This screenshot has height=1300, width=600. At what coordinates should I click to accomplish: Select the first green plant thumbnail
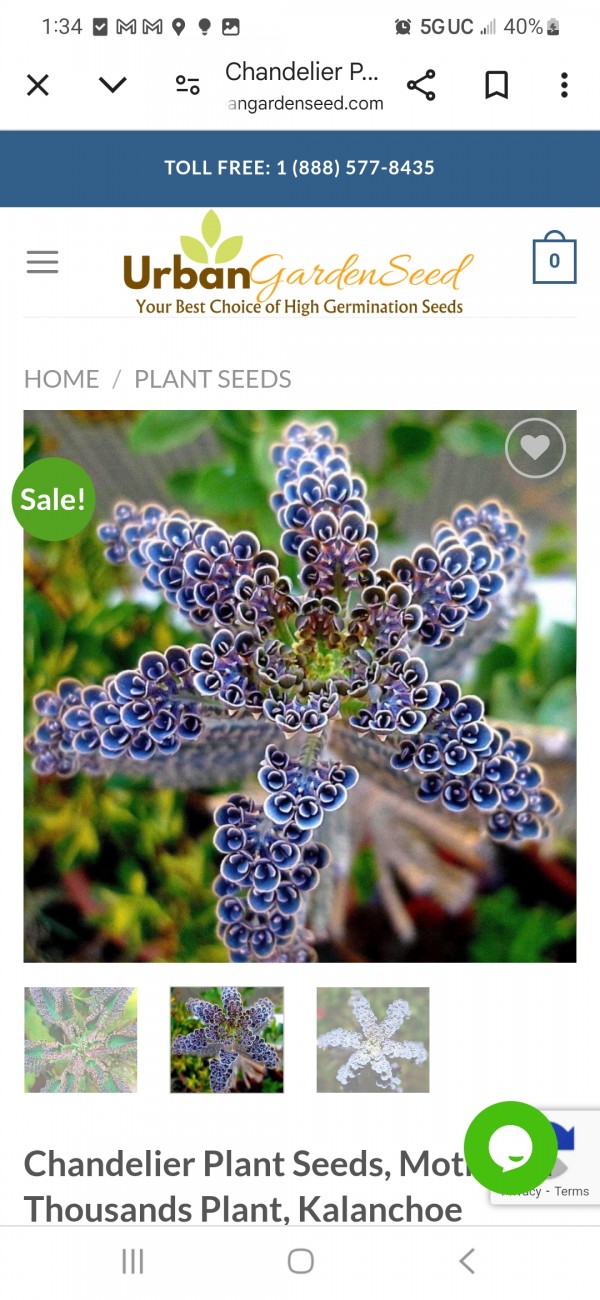pyautogui.click(x=81, y=1040)
